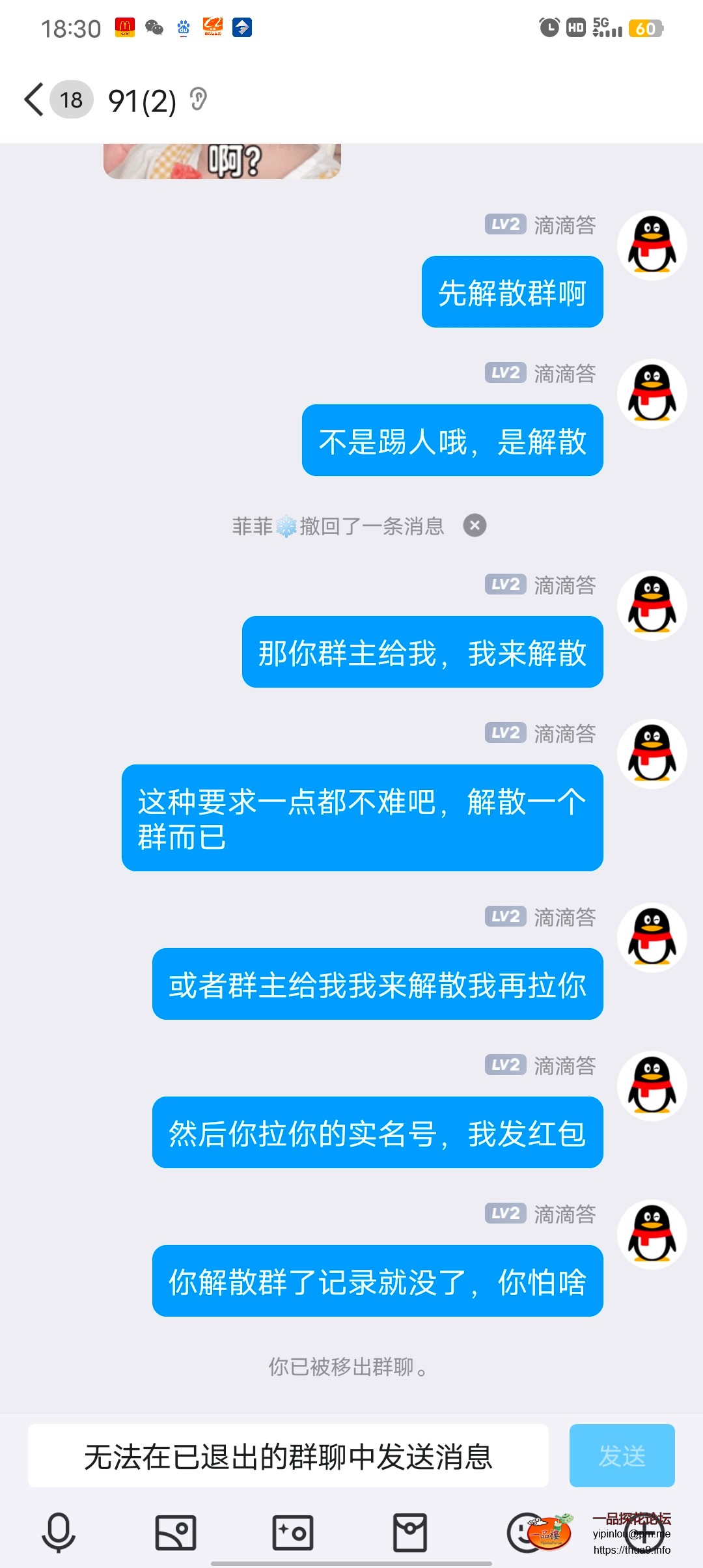
Task: Tap avatar next to 你怕啥 message
Action: [652, 1234]
